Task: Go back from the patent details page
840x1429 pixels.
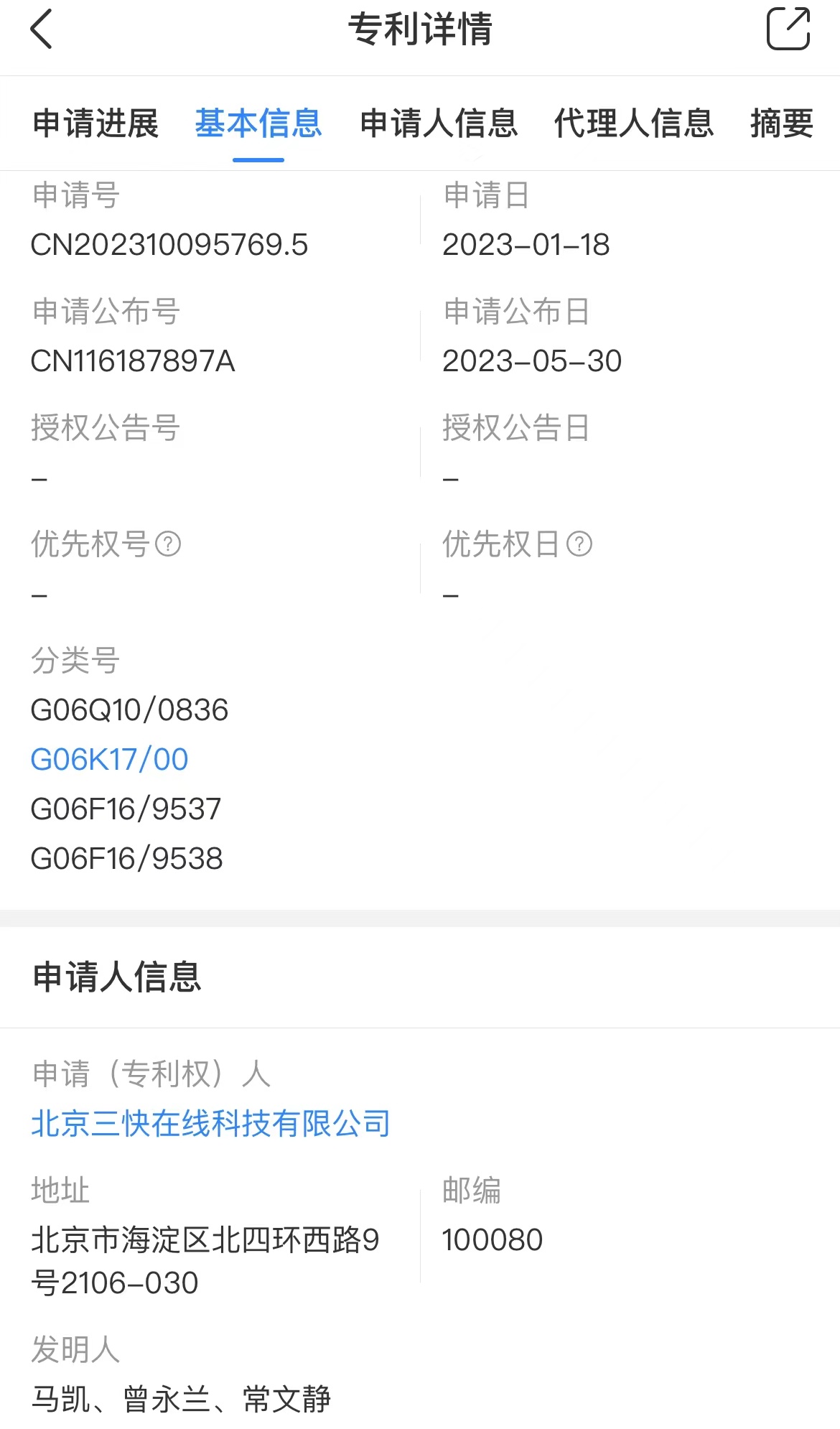Action: click(x=42, y=29)
